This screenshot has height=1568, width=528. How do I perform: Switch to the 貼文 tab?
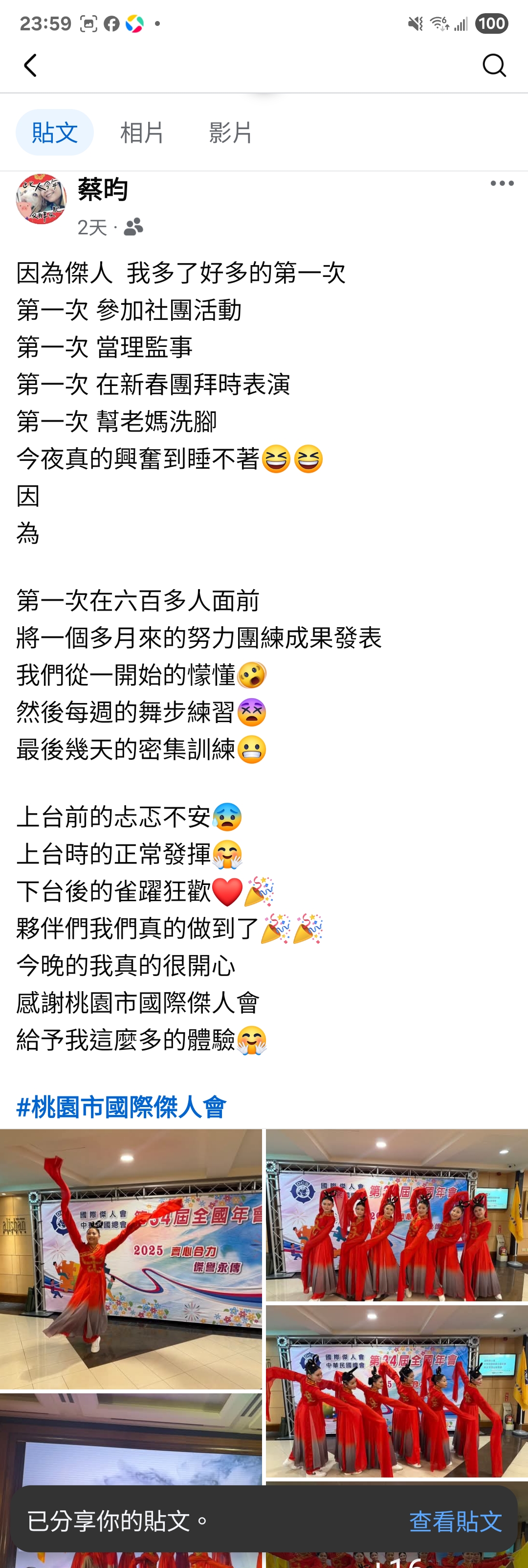point(55,132)
